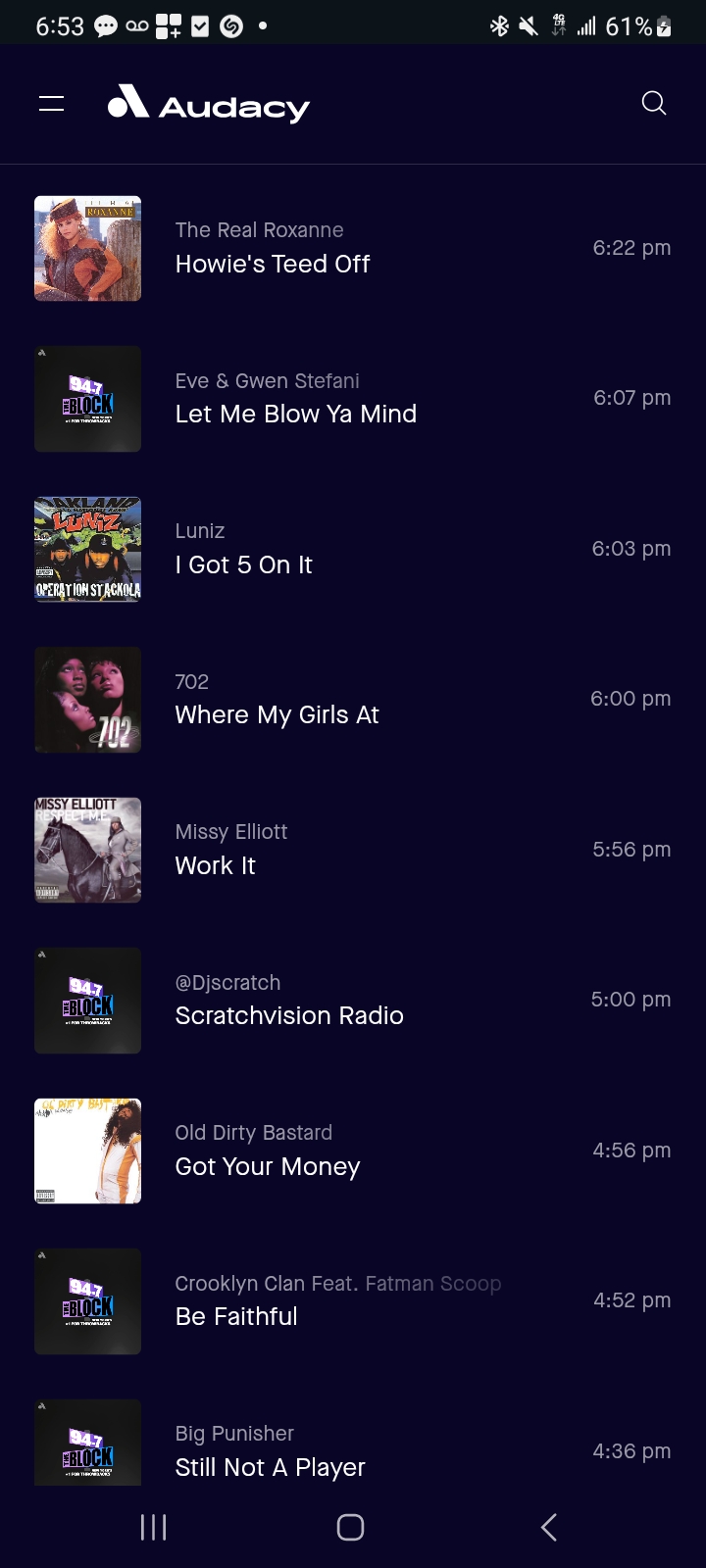Open the search icon
Screen dimensions: 706x1568
coord(654,104)
